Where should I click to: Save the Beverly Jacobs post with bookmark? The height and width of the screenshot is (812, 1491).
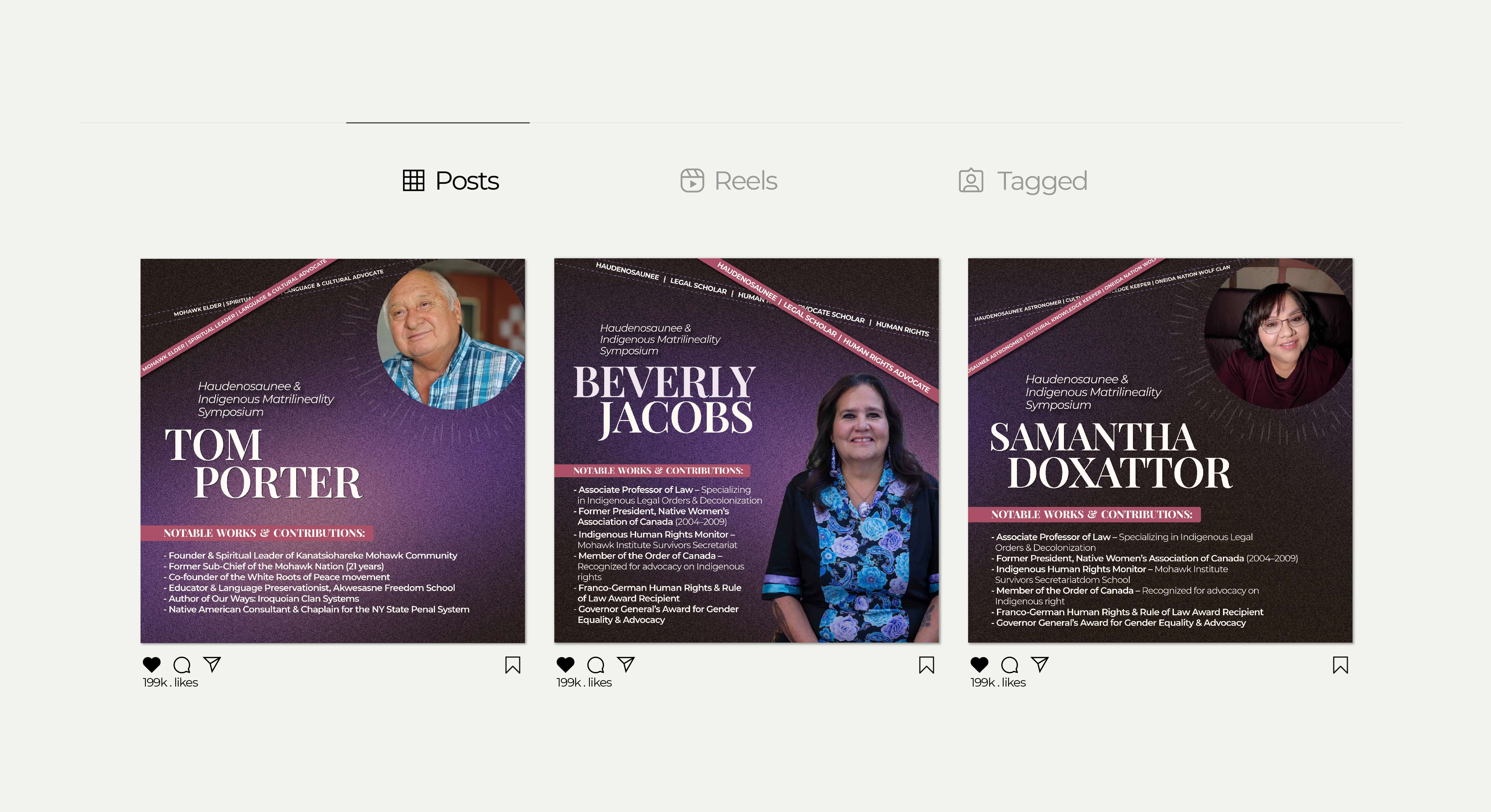(x=926, y=664)
